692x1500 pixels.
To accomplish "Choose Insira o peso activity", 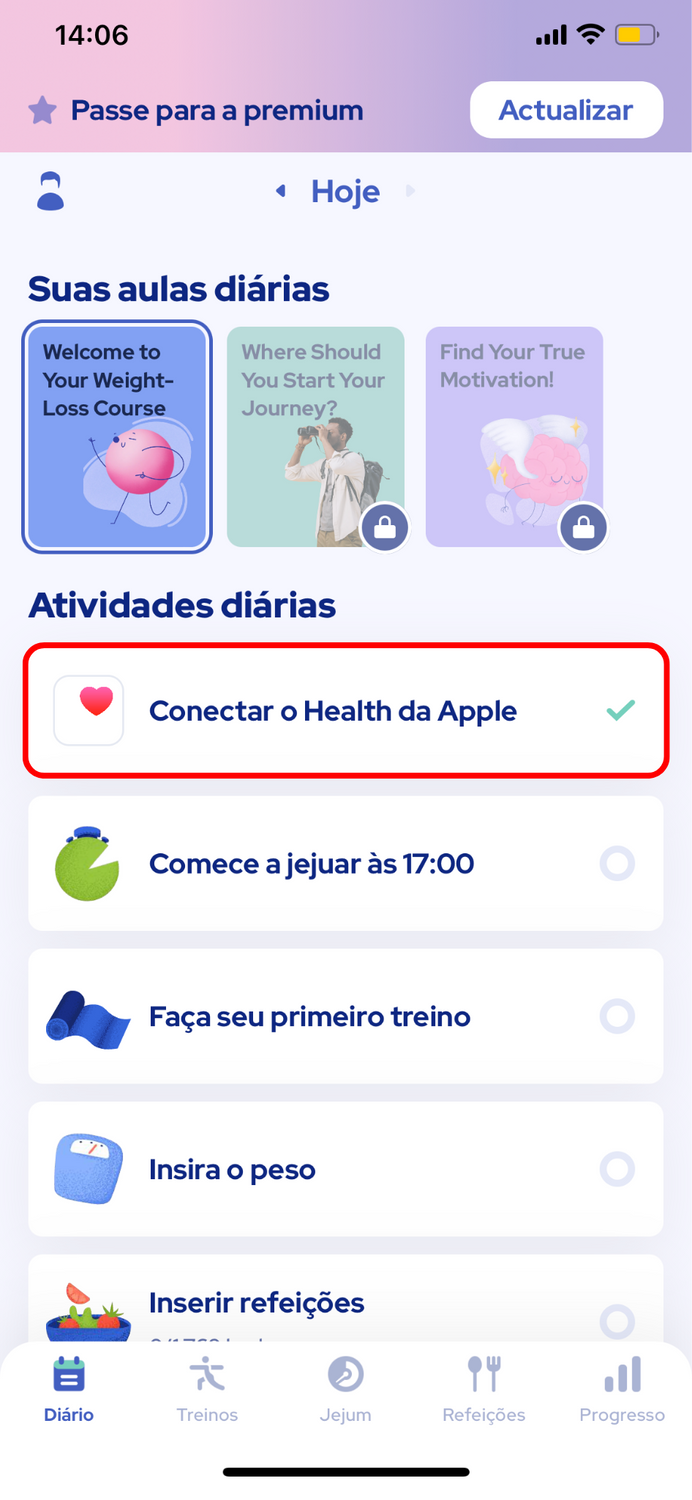I will tap(346, 1170).
